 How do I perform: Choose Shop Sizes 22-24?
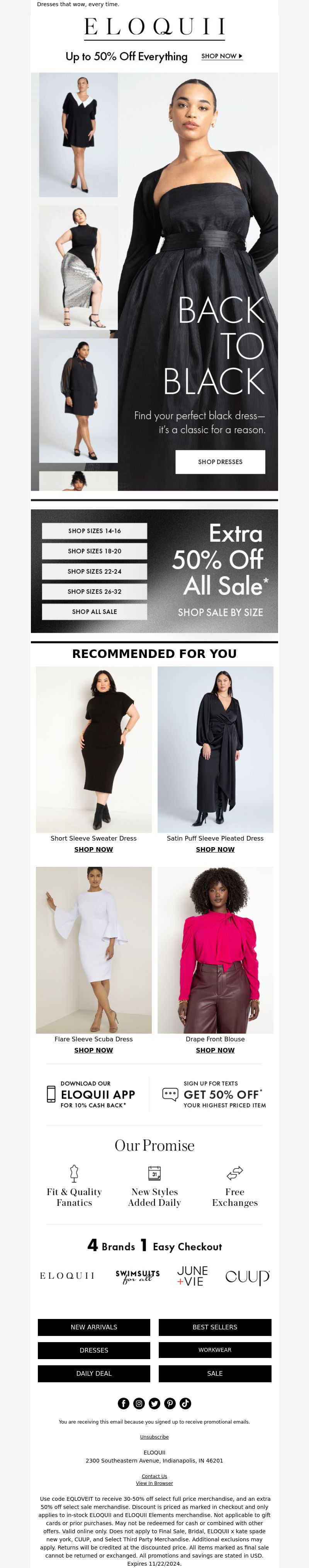click(x=95, y=571)
